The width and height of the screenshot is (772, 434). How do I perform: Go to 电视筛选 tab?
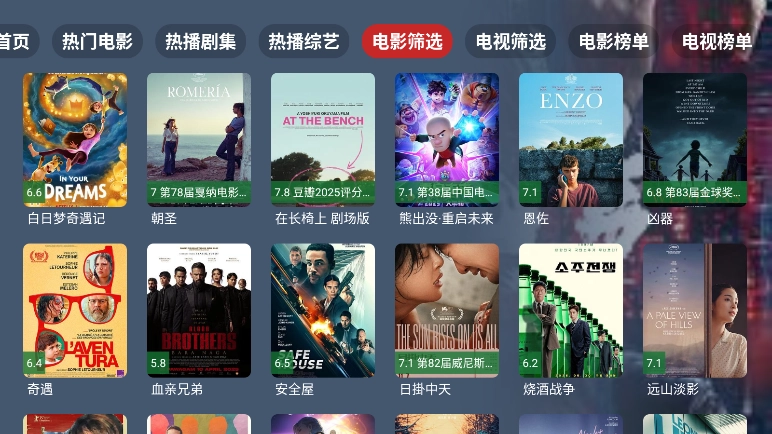(511, 41)
